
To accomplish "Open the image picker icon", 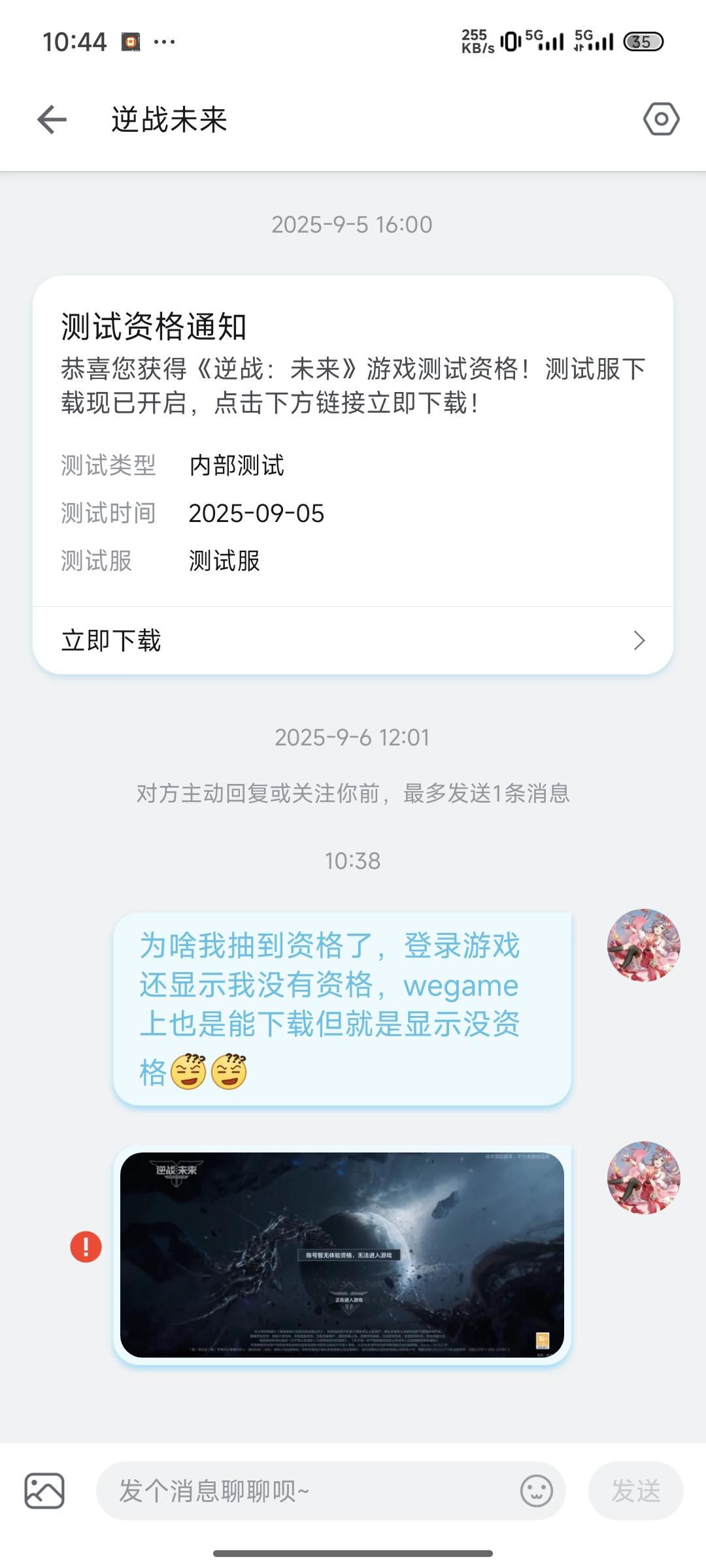I will pos(44,1491).
